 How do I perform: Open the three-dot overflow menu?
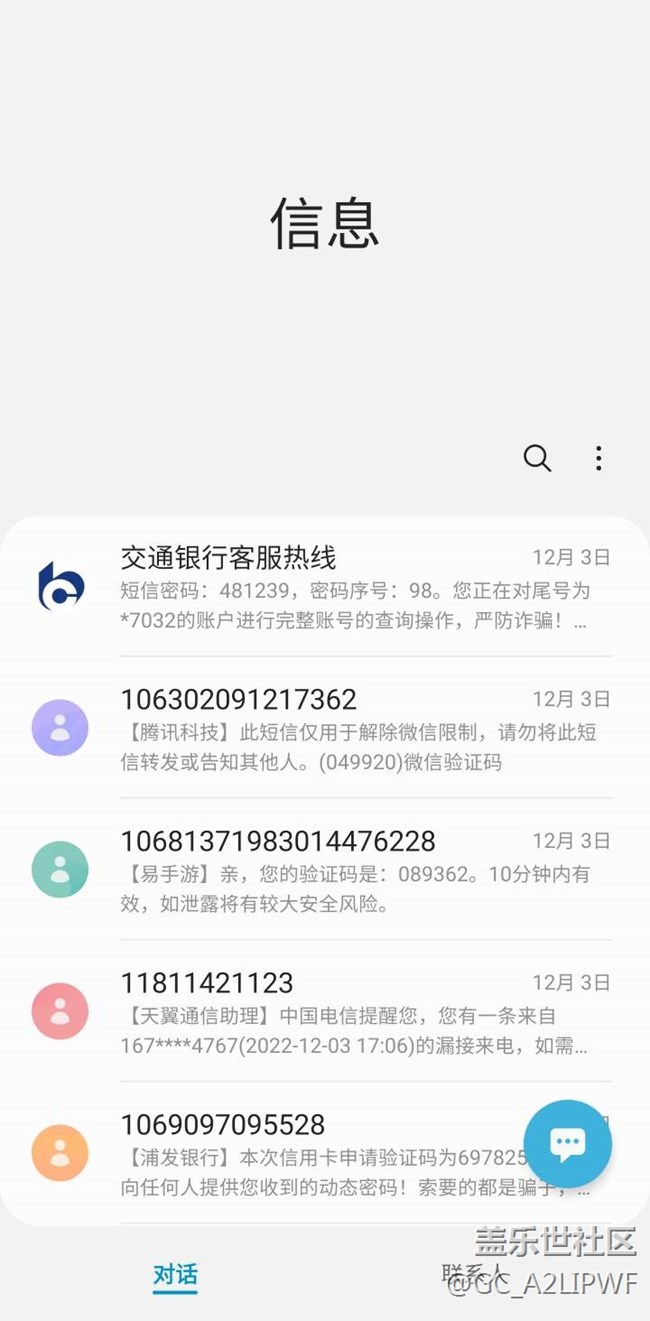(598, 458)
